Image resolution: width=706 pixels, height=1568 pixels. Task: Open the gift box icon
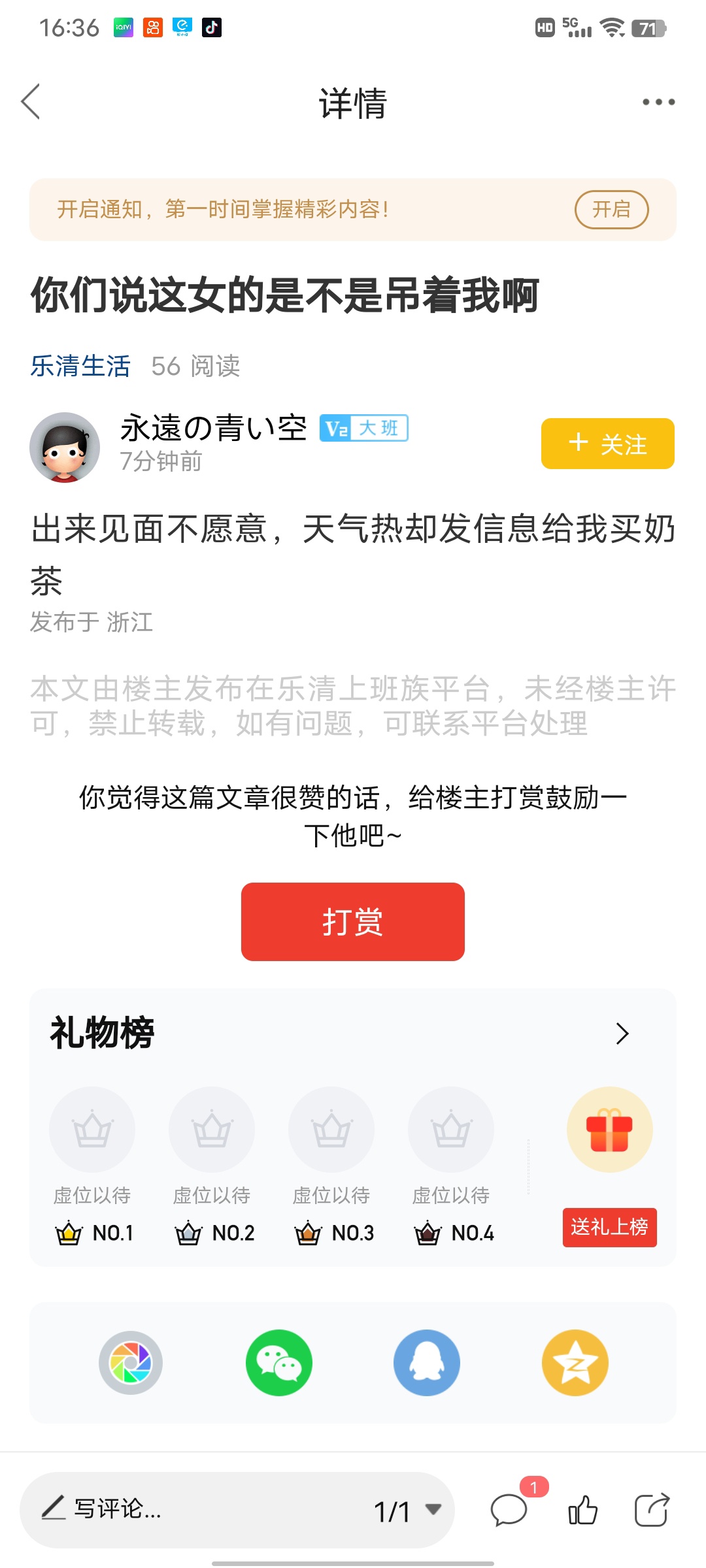click(609, 1130)
